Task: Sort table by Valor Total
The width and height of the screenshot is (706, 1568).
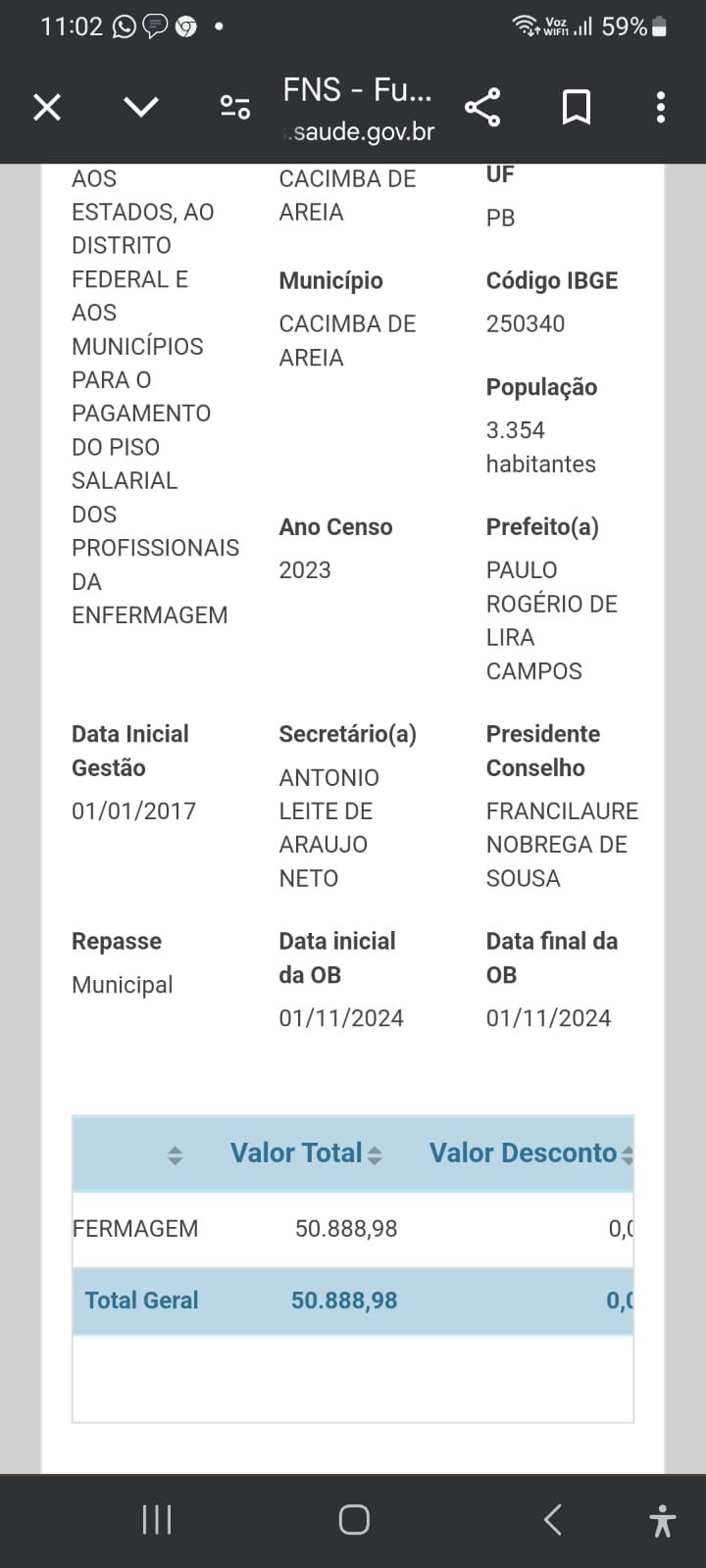Action: [306, 1153]
